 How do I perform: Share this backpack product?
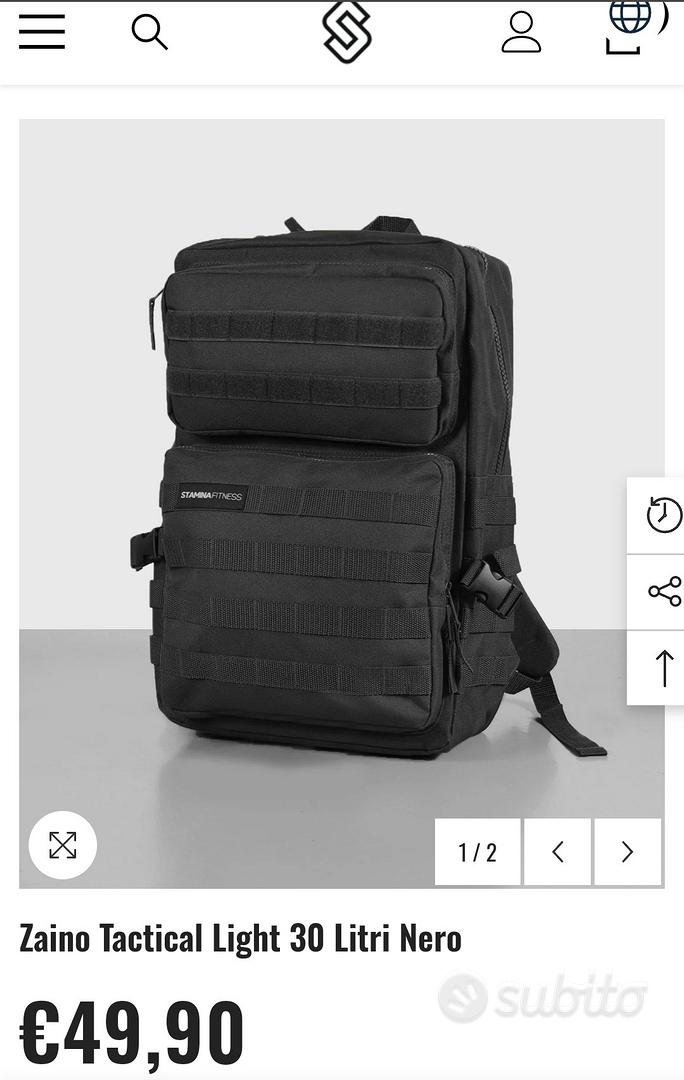[664, 591]
